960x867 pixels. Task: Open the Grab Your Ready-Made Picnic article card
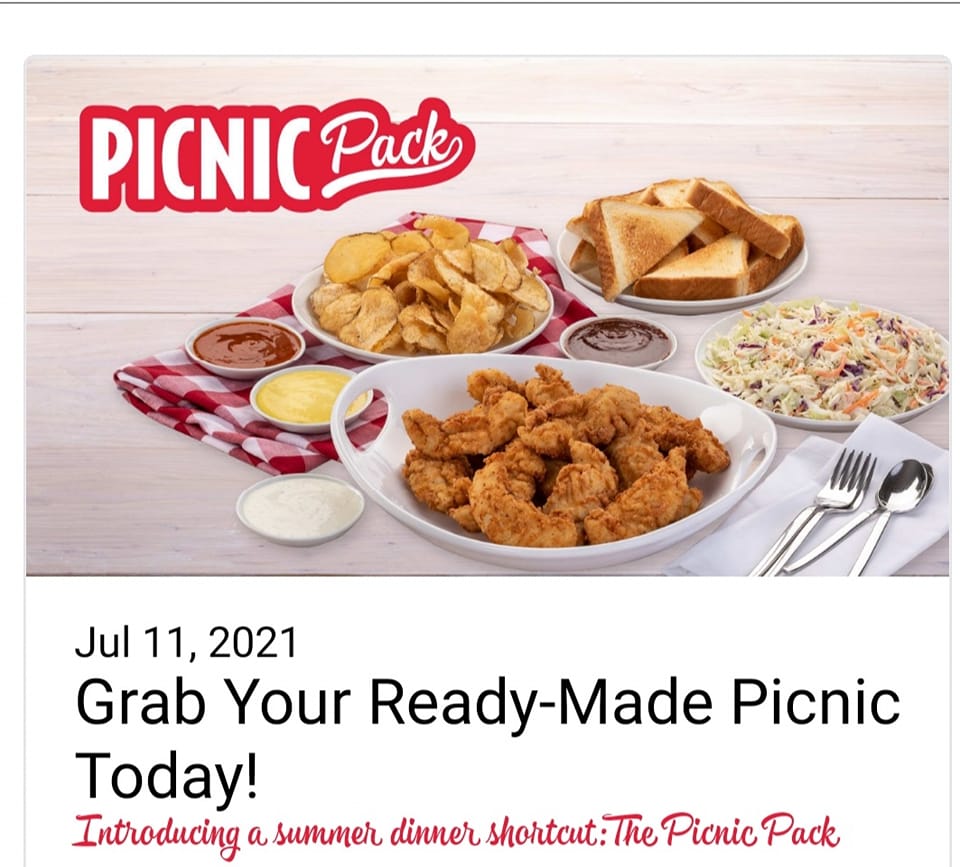tap(487, 704)
